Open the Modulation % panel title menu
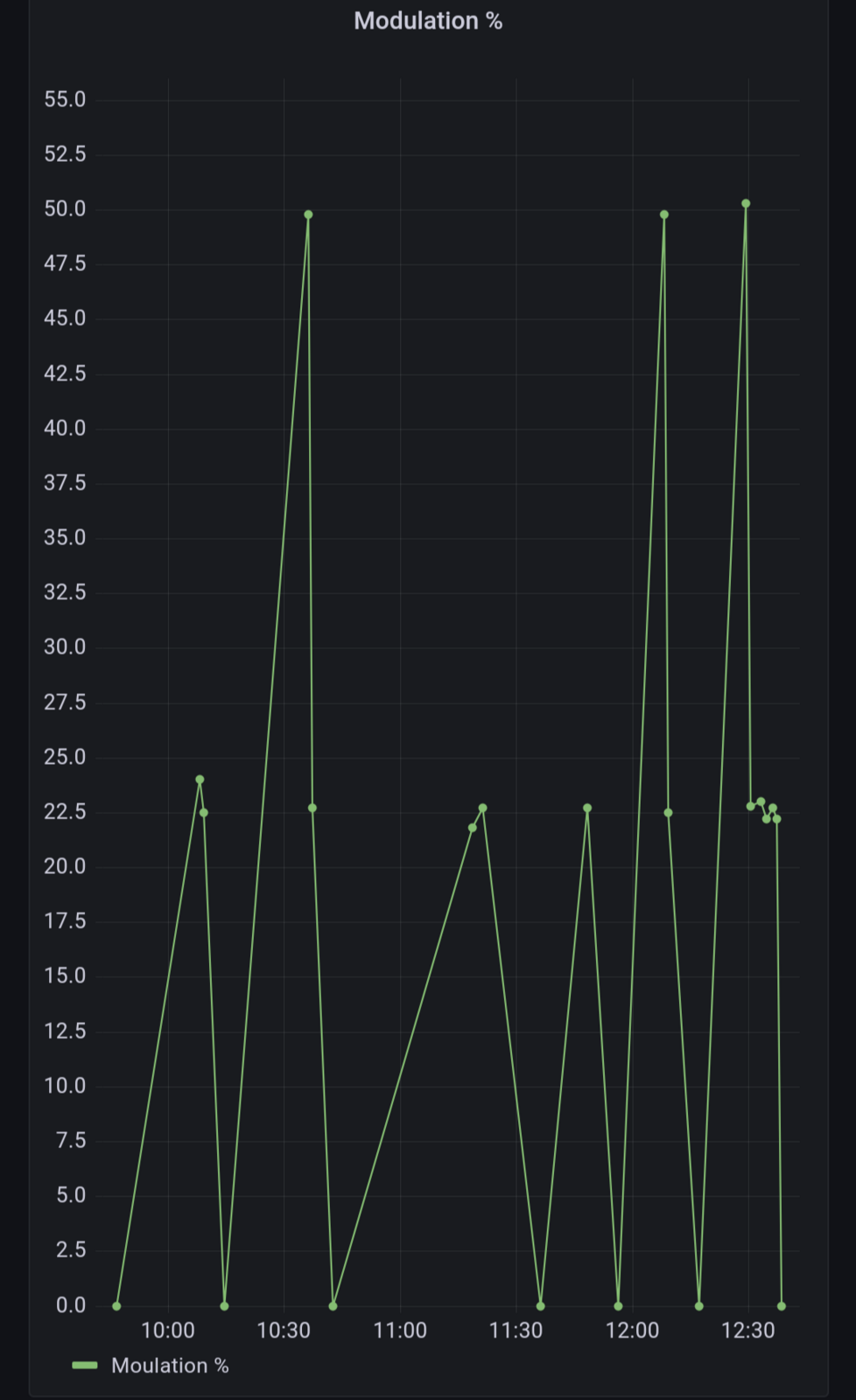Screen dimensions: 856x1400 [427, 21]
